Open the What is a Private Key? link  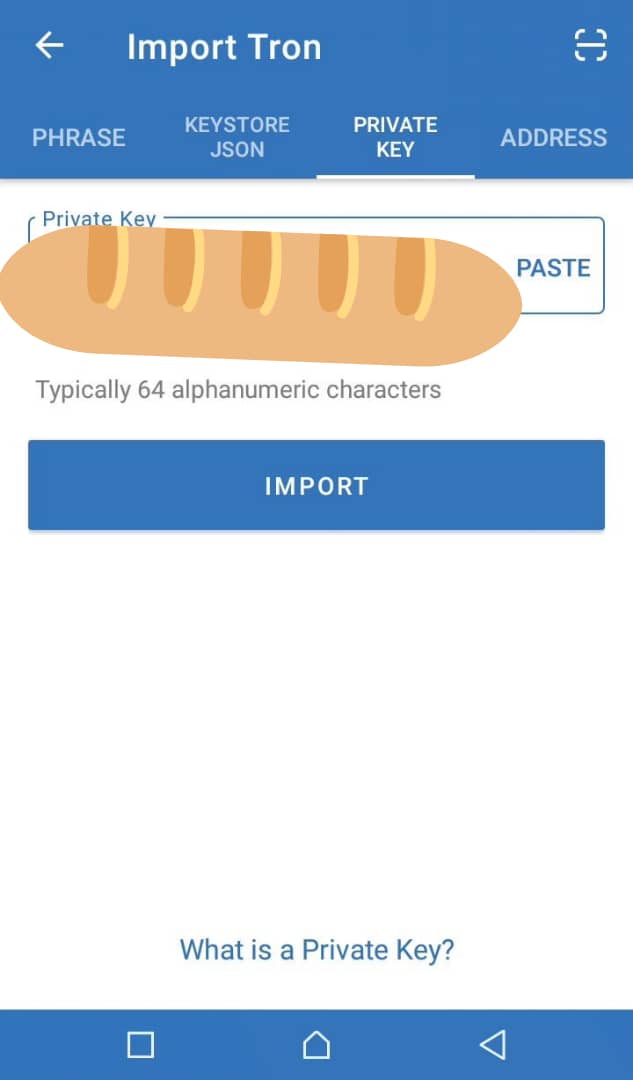tap(317, 950)
